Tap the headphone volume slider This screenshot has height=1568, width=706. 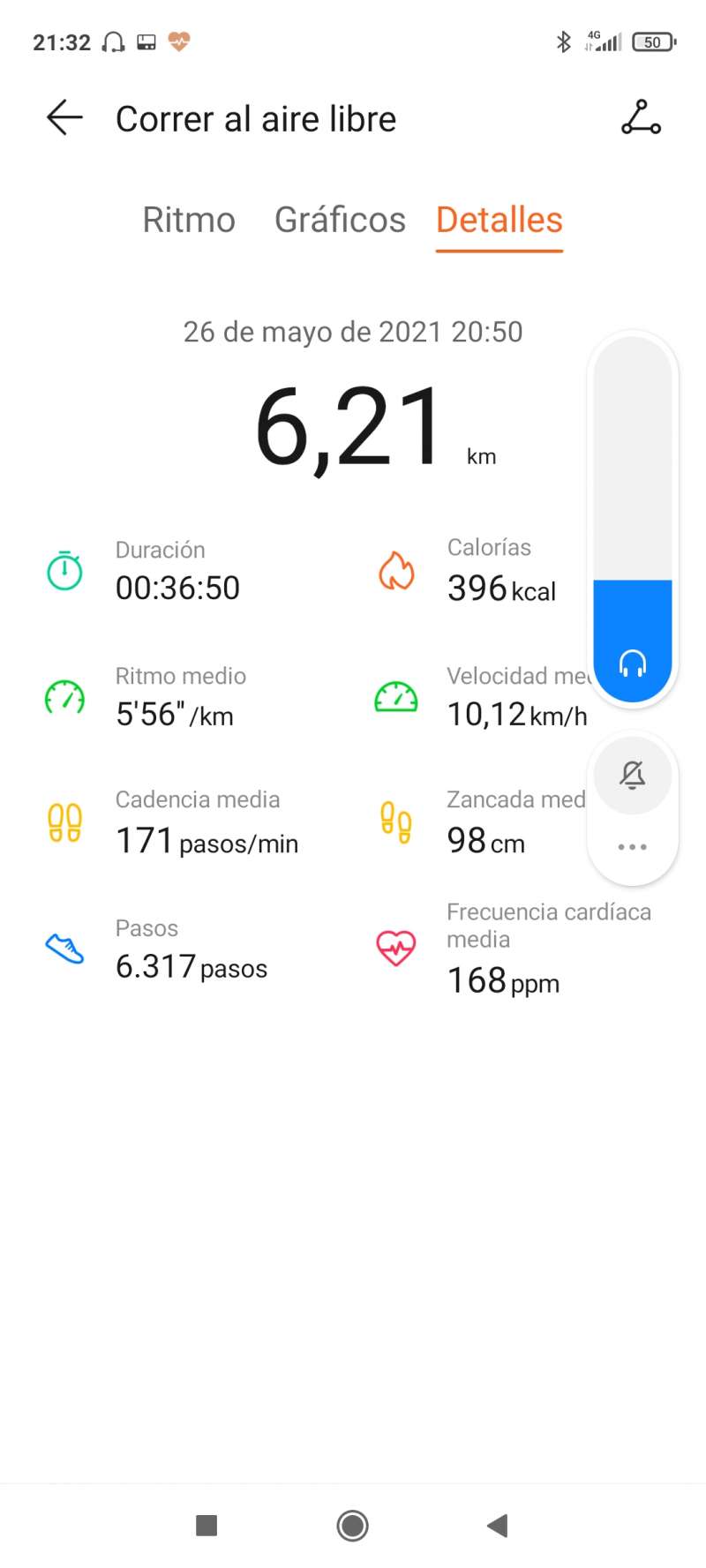coord(633,519)
